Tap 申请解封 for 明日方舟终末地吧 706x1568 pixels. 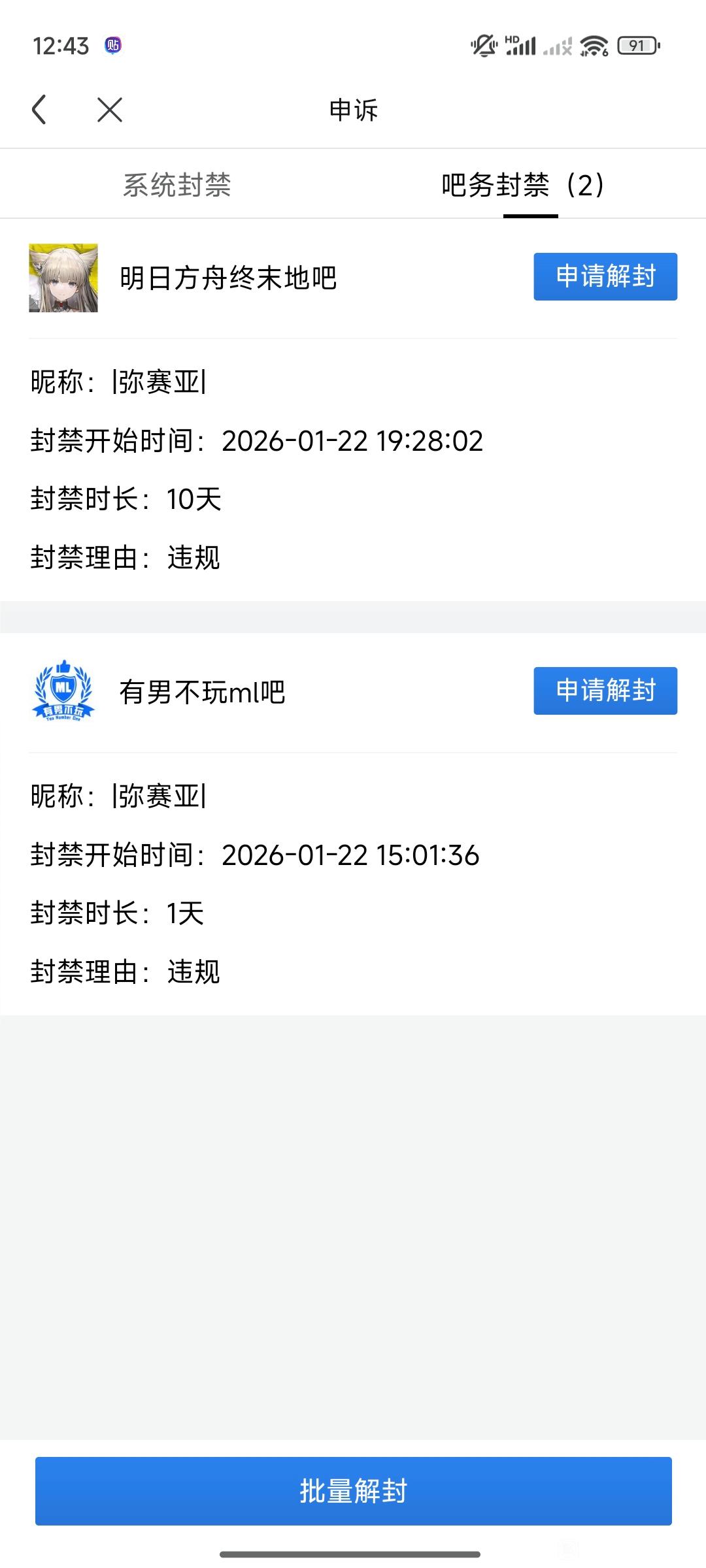(605, 276)
